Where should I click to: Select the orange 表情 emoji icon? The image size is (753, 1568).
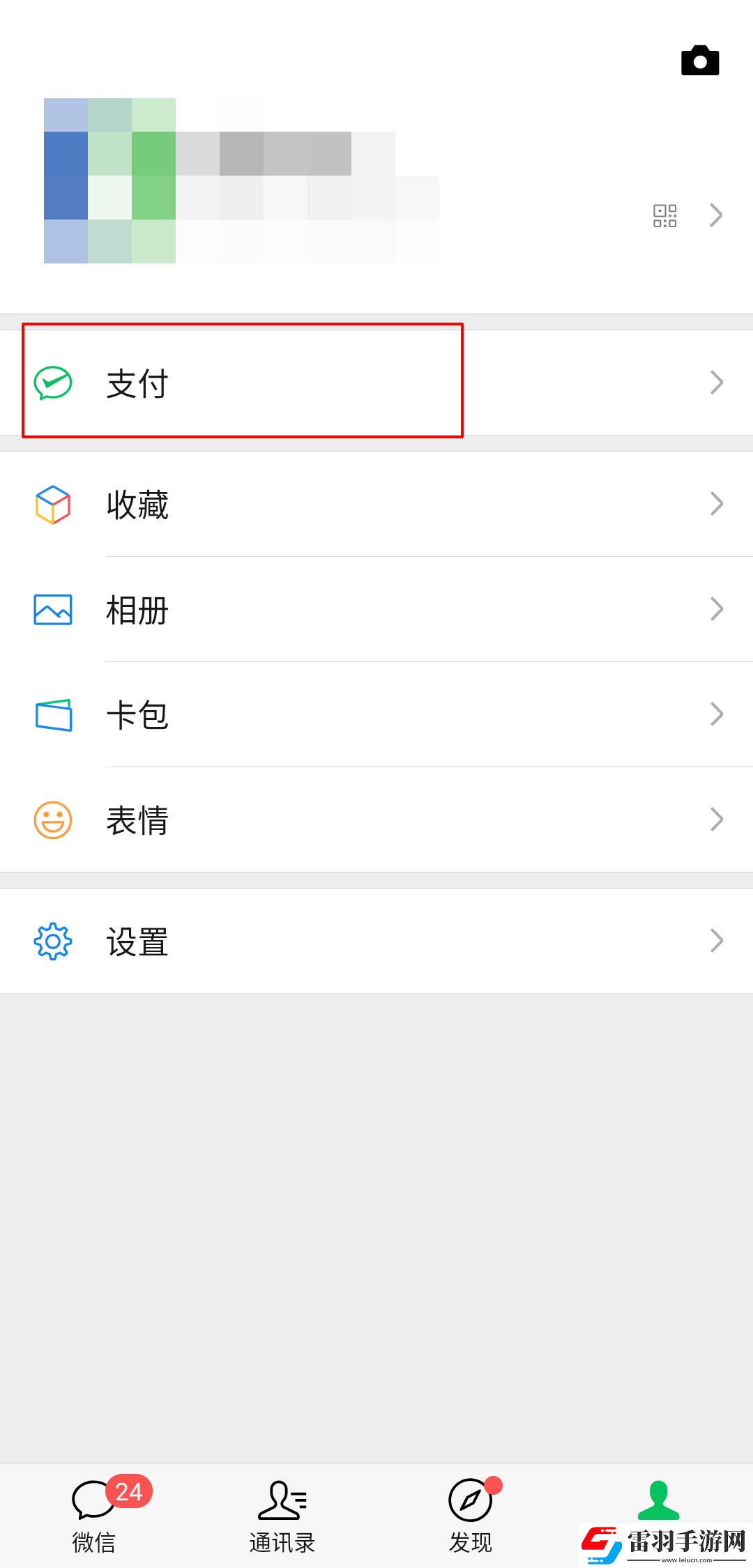point(52,820)
